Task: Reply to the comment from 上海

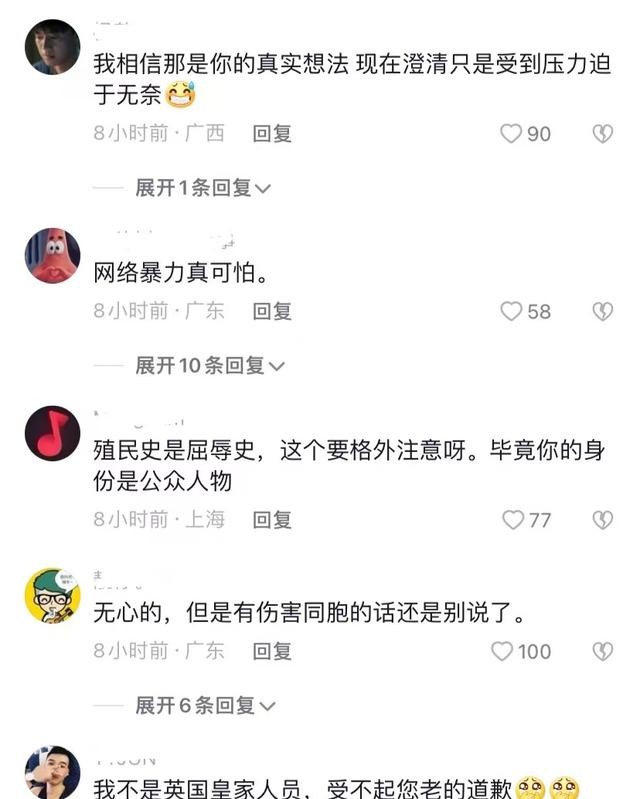Action: (271, 519)
